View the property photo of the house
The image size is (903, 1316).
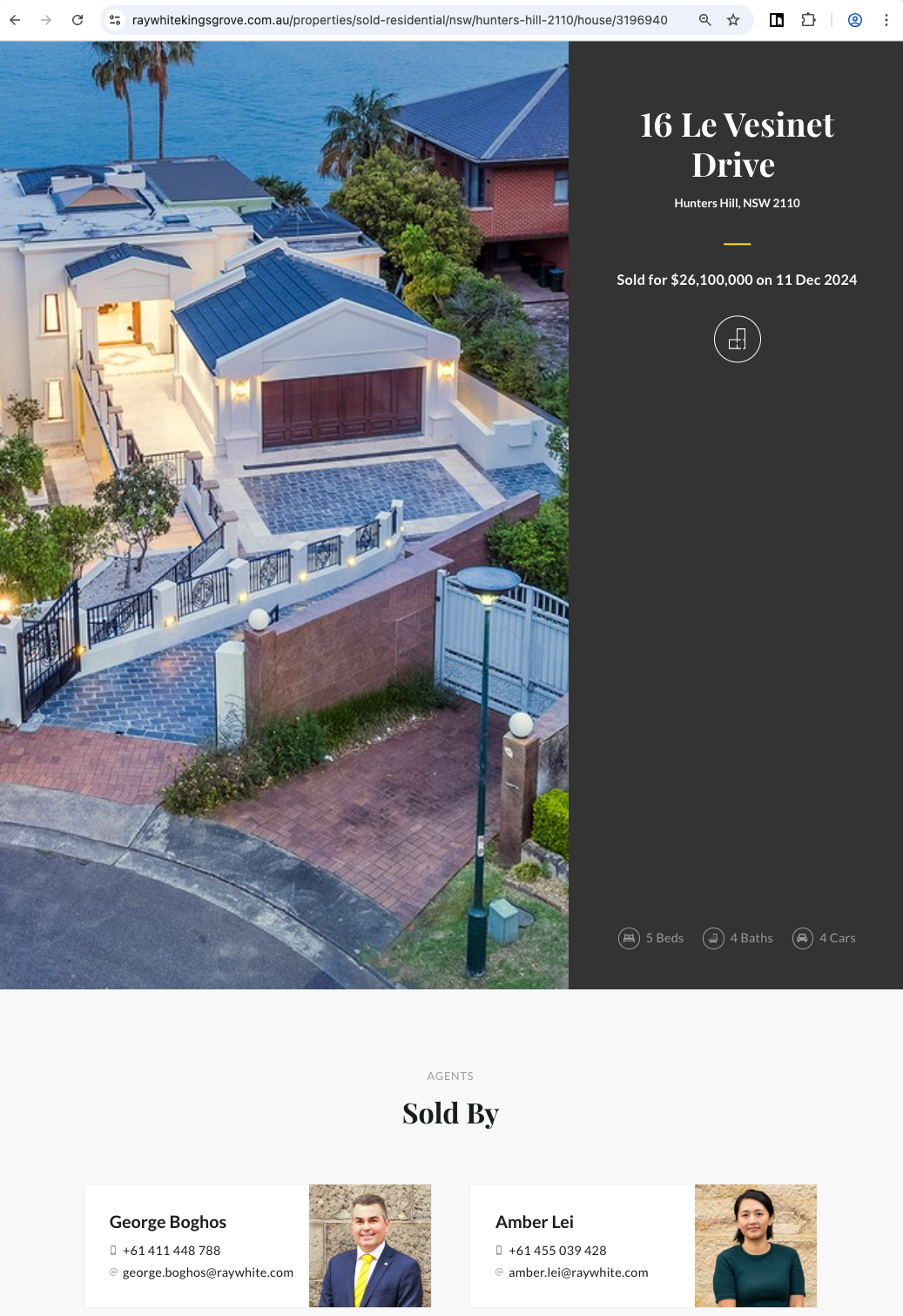coord(284,514)
